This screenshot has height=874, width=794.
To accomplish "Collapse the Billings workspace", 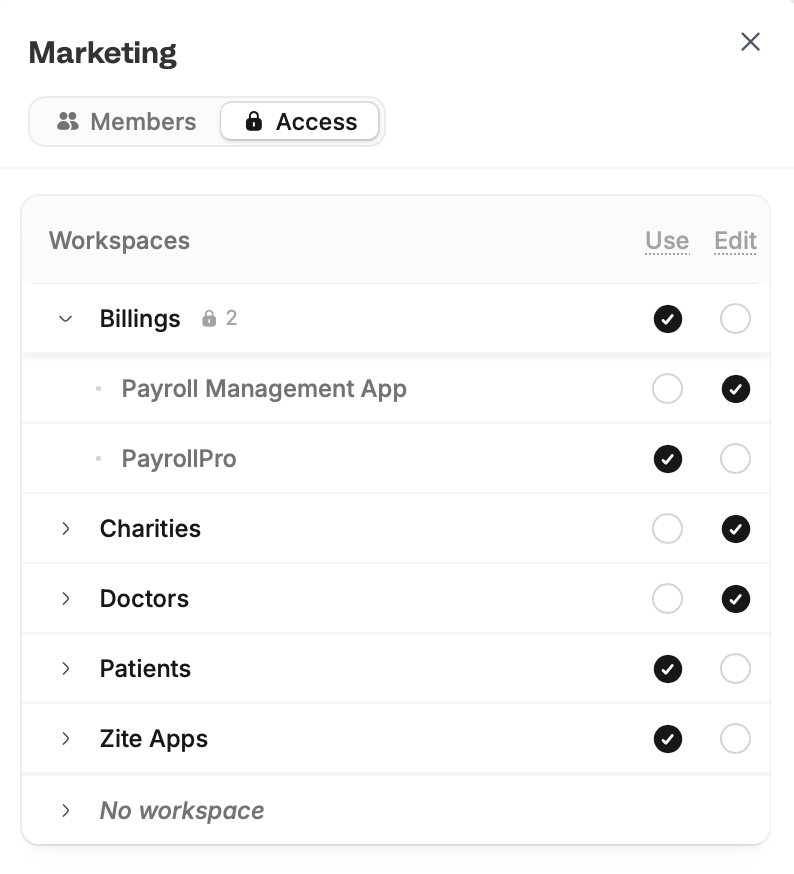I will pos(66,319).
